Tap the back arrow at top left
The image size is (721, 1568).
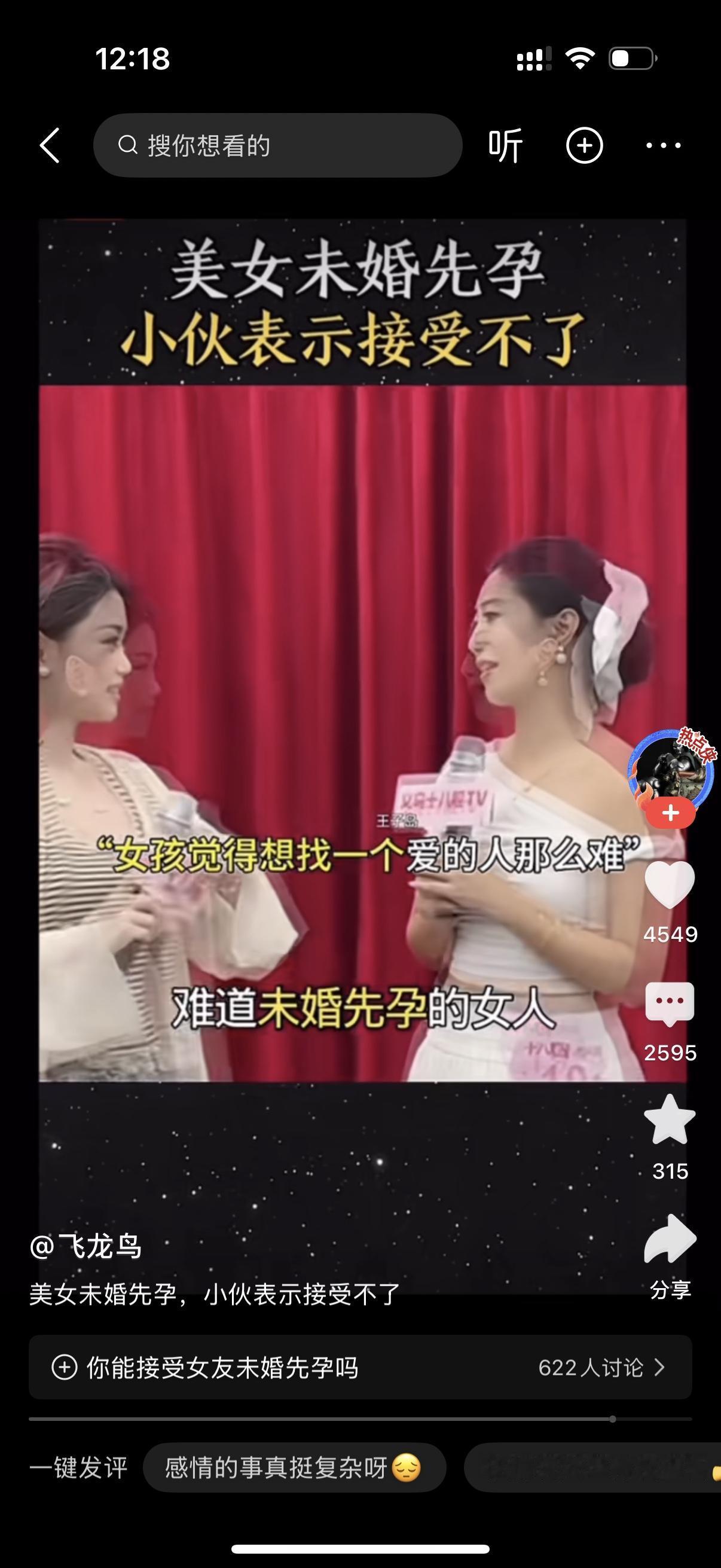[x=50, y=145]
